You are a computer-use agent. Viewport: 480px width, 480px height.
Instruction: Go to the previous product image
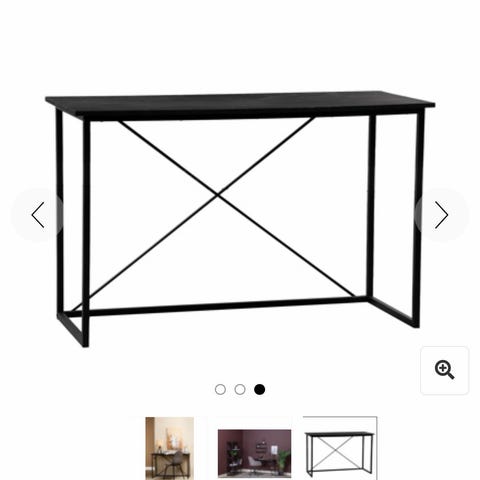(37, 215)
